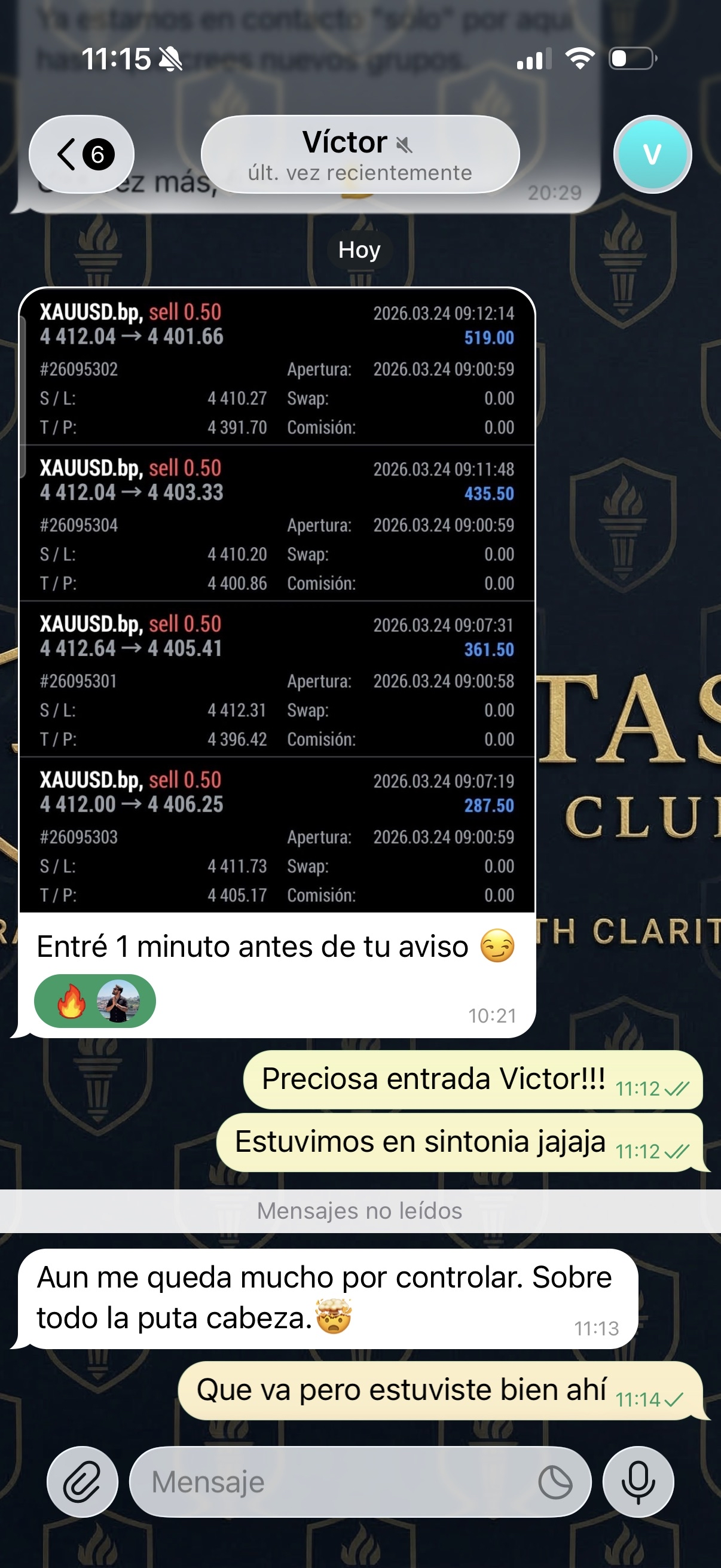Open Víctor's chat info from the header
This screenshot has width=721, height=1568.
pos(359,155)
